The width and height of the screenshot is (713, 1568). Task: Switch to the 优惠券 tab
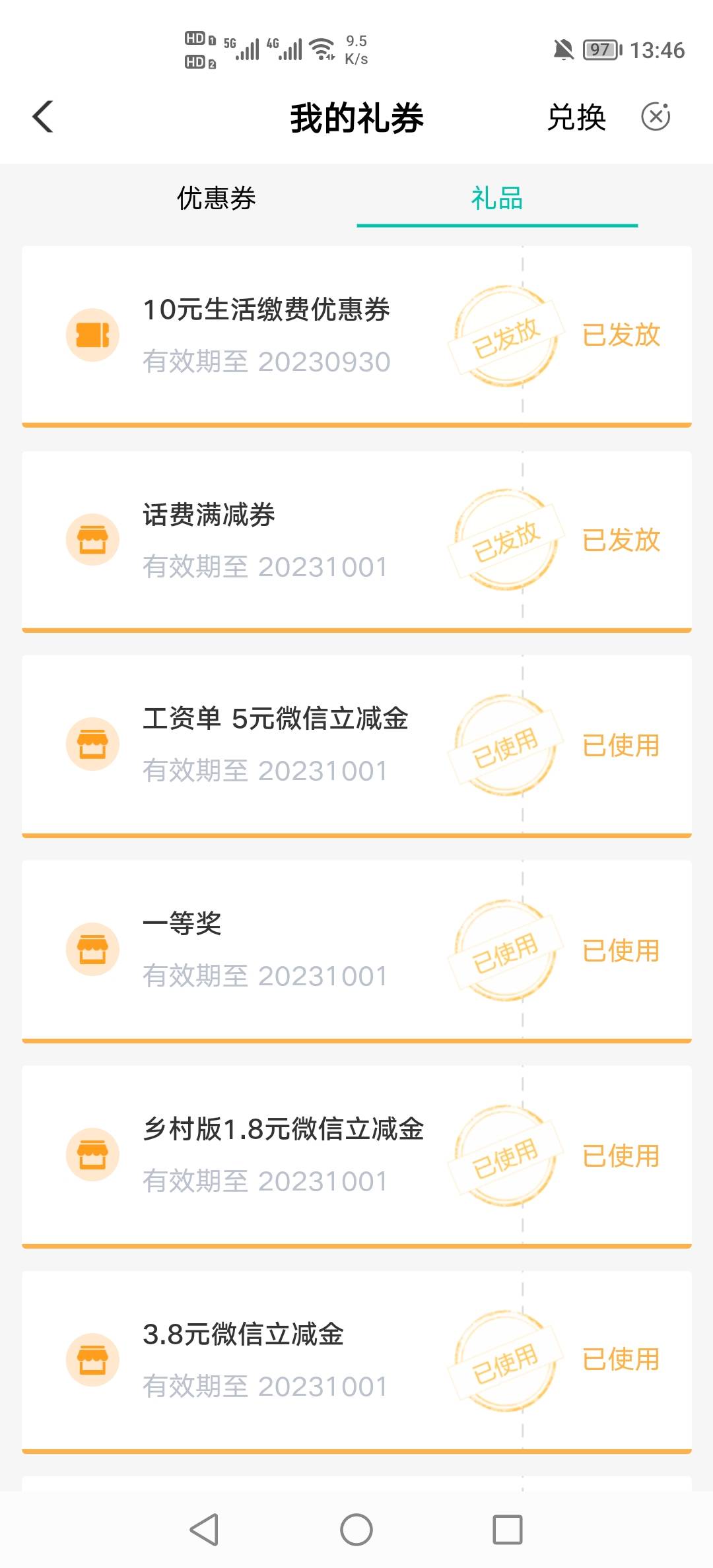pyautogui.click(x=216, y=198)
